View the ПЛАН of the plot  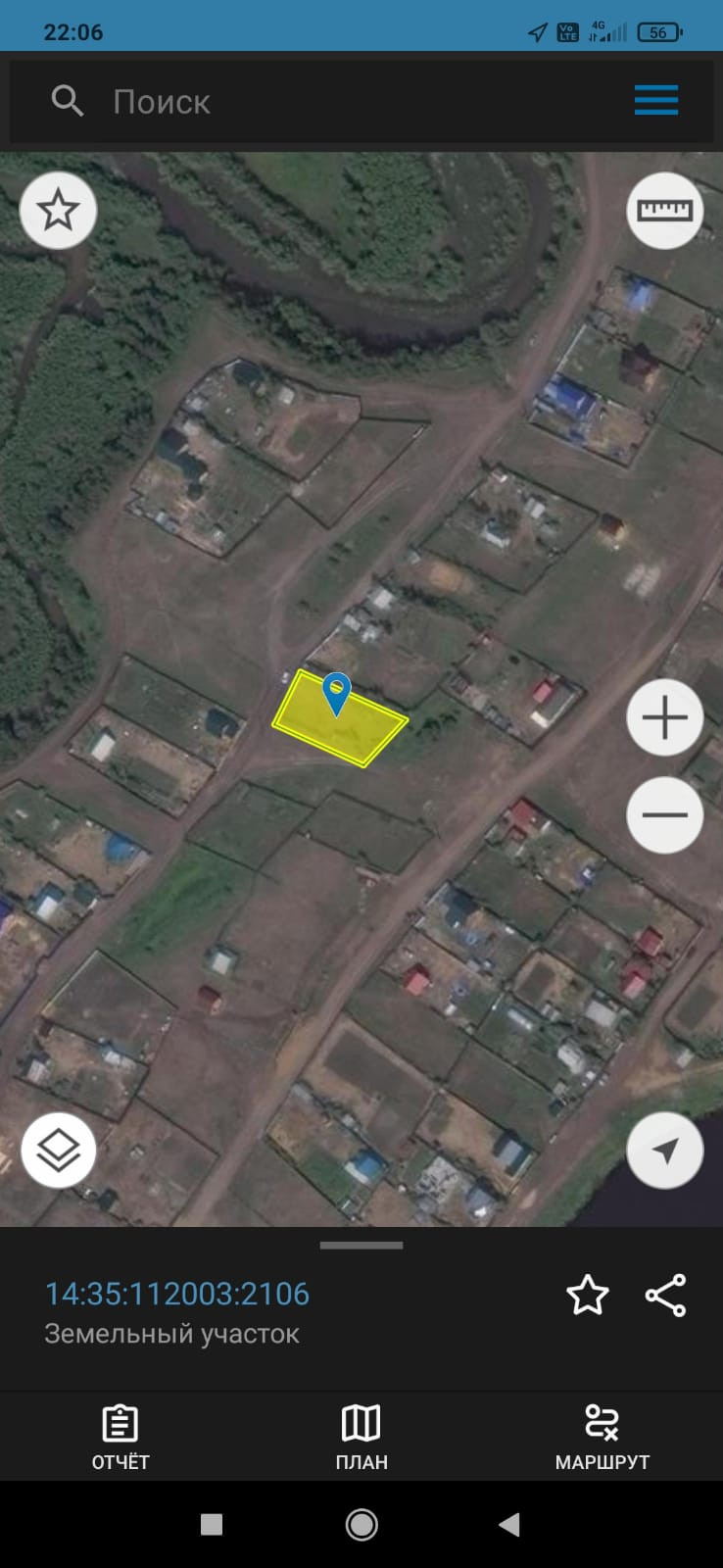tap(361, 1438)
